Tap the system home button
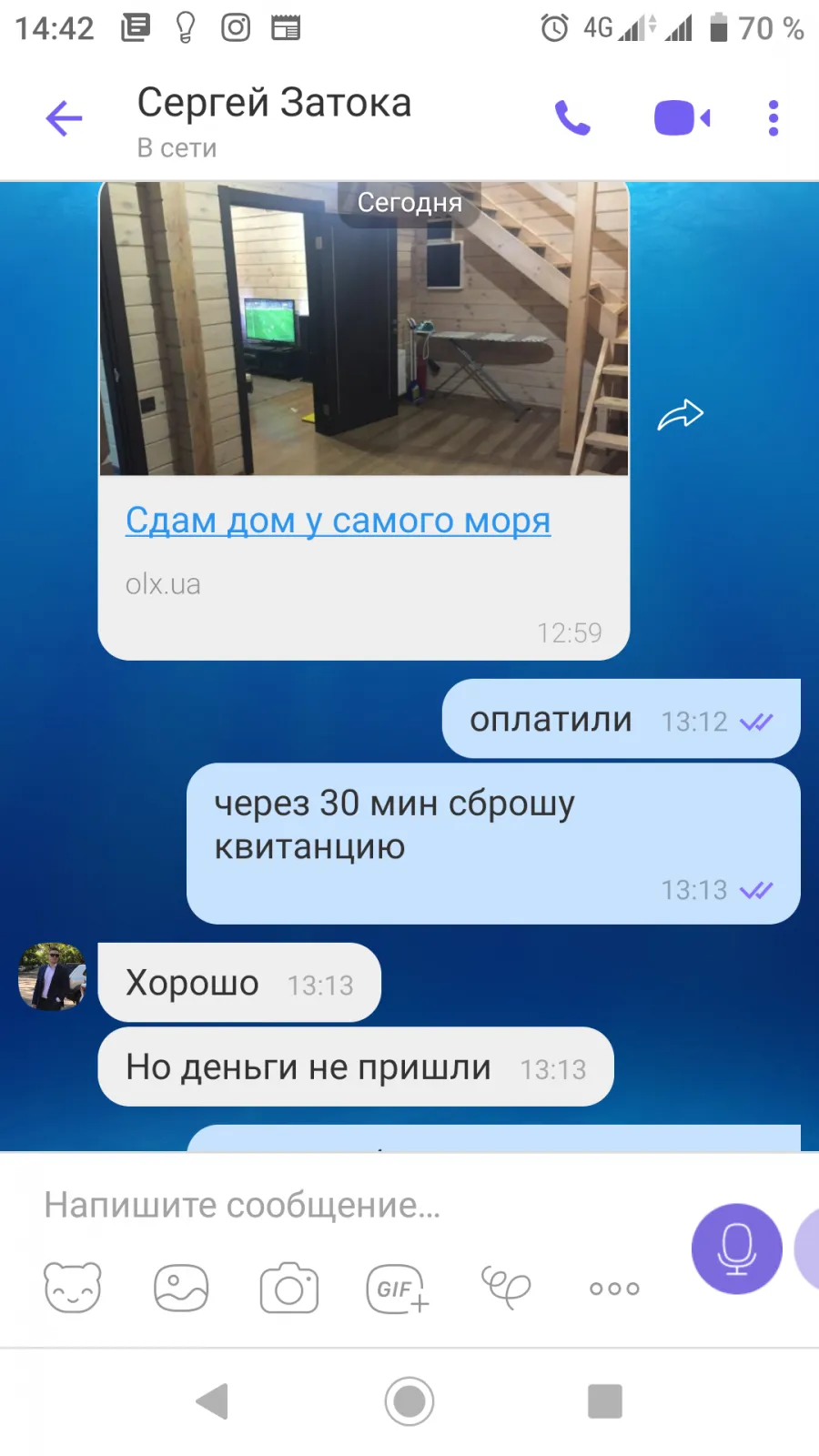This screenshot has width=819, height=1456. (409, 1401)
